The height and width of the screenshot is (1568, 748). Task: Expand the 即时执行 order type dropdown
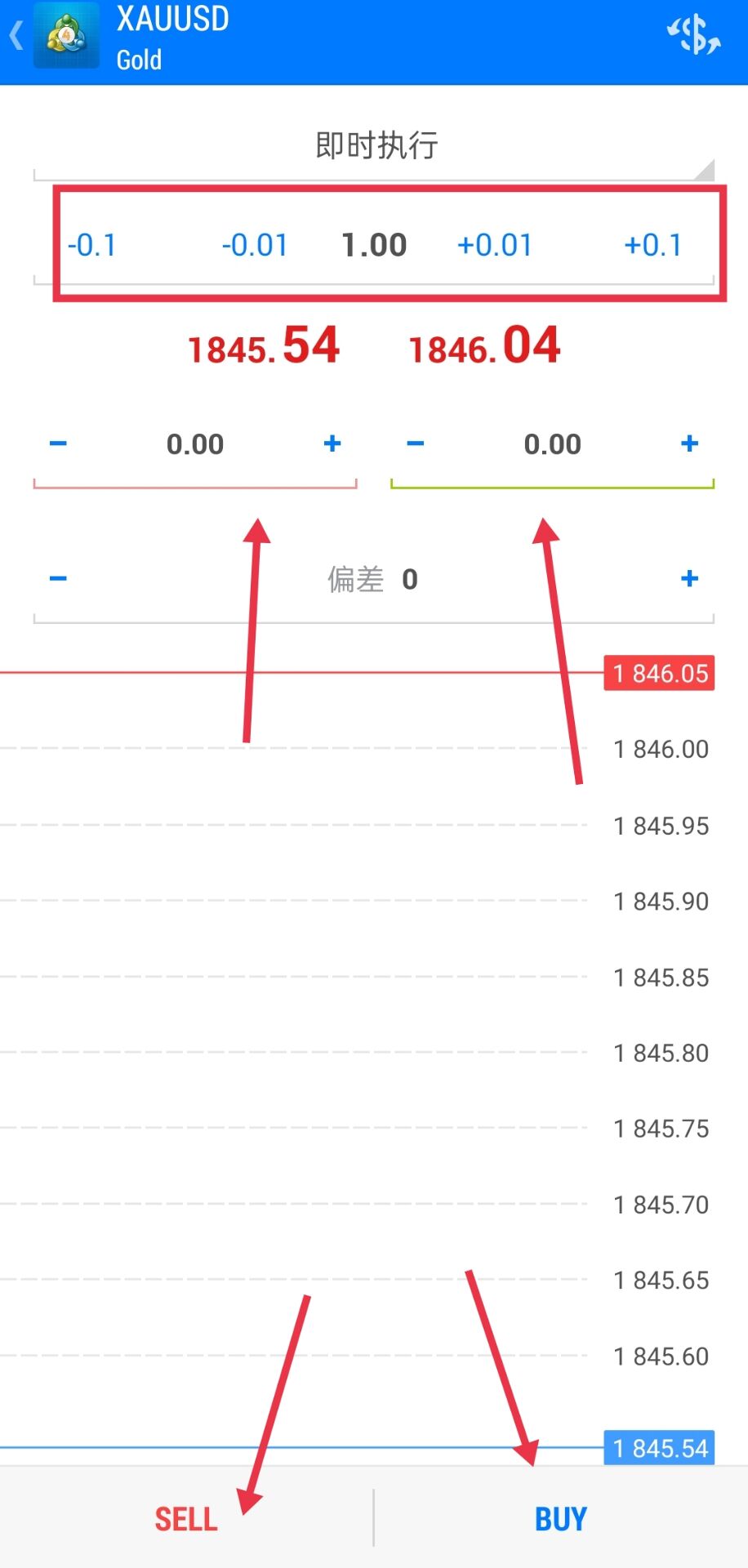tap(376, 147)
